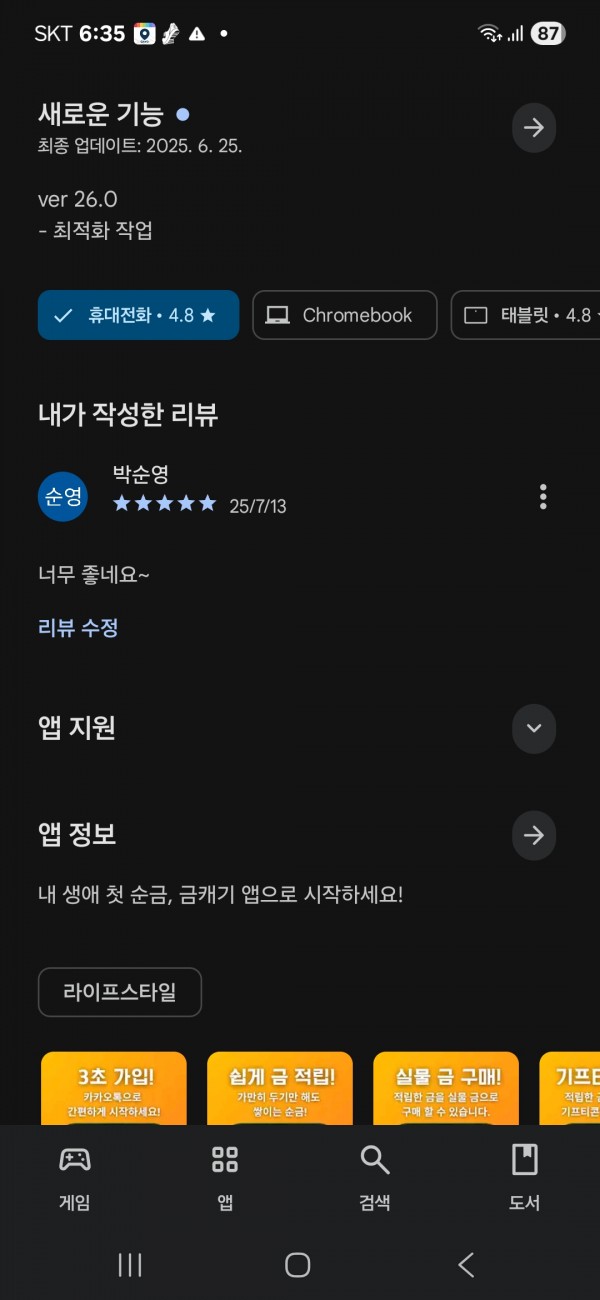Tap the 라이프스타일 category chip
The image size is (600, 1300).
pyautogui.click(x=120, y=992)
